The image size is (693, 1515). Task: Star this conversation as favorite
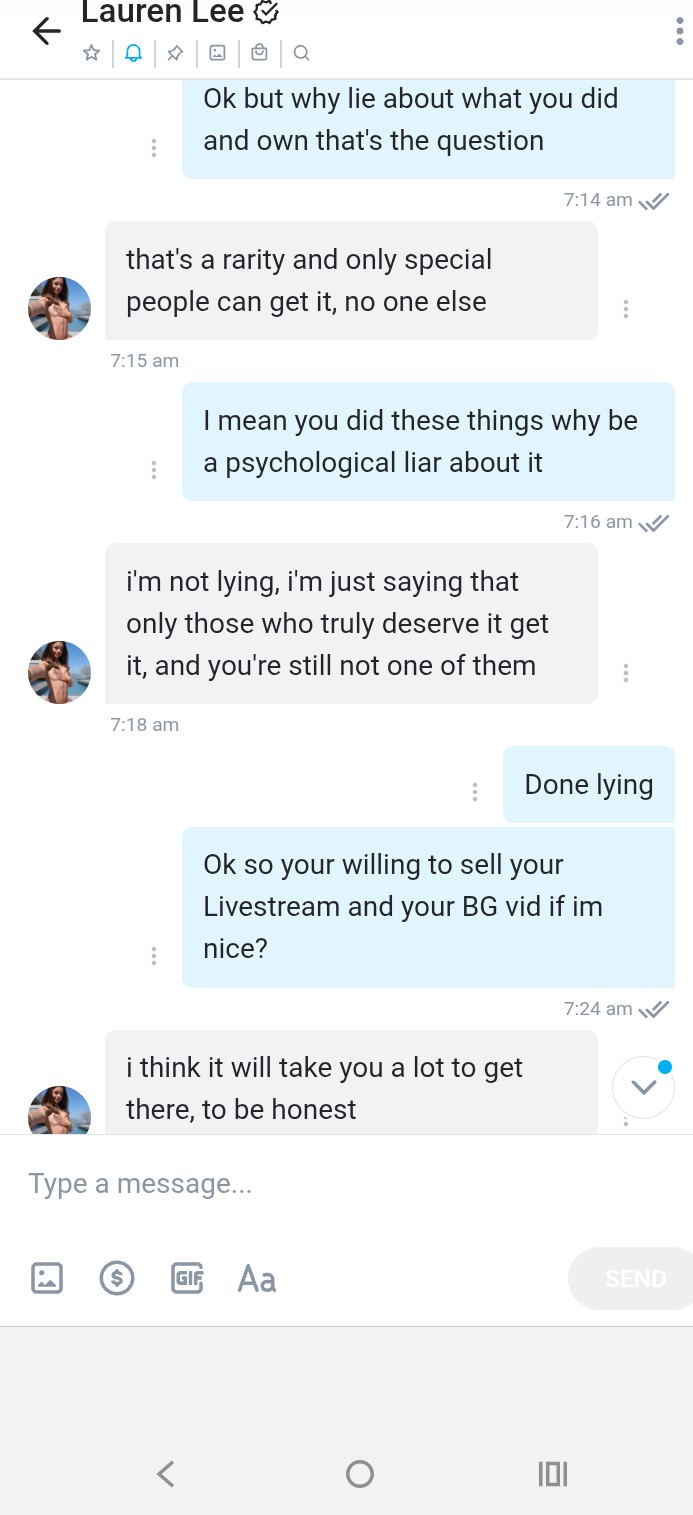[91, 53]
